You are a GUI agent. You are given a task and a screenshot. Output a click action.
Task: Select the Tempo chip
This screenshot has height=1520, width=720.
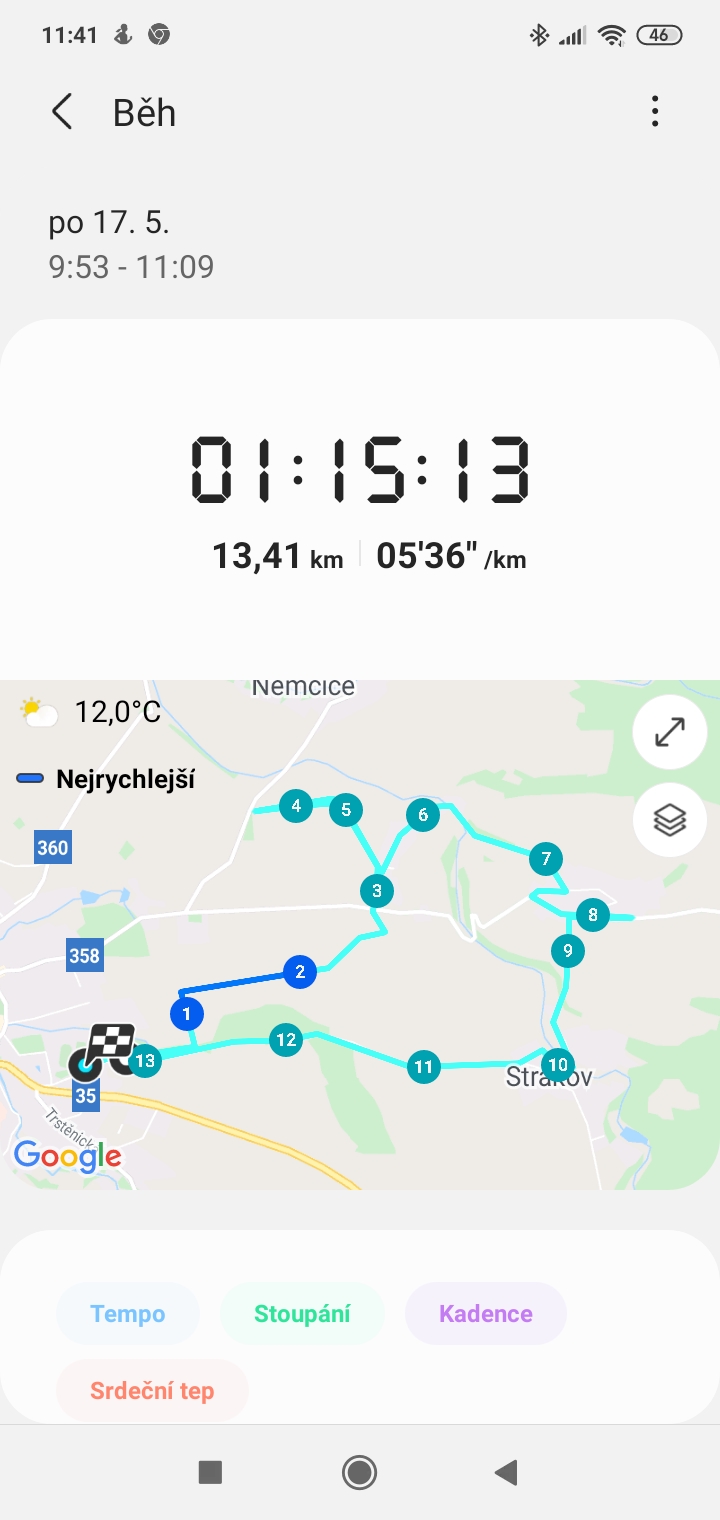[128, 1314]
